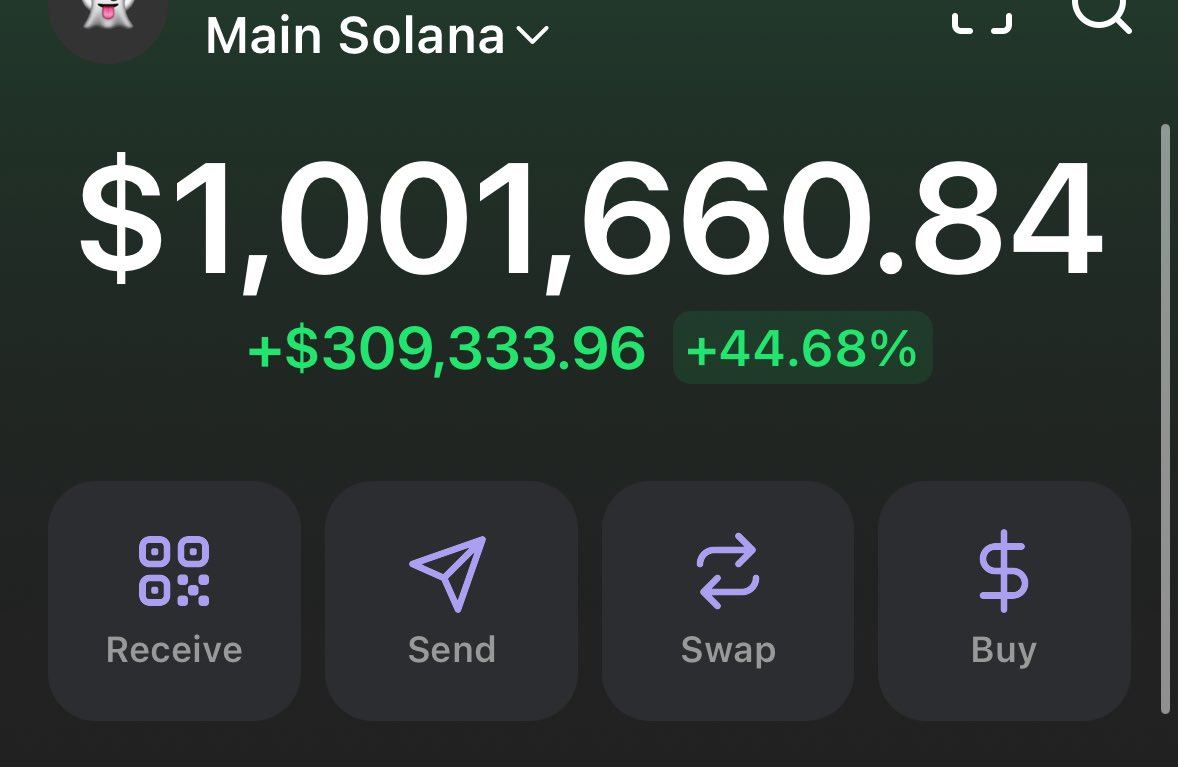The image size is (1178, 767).
Task: Toggle the +44.68% change badge
Action: tap(802, 348)
